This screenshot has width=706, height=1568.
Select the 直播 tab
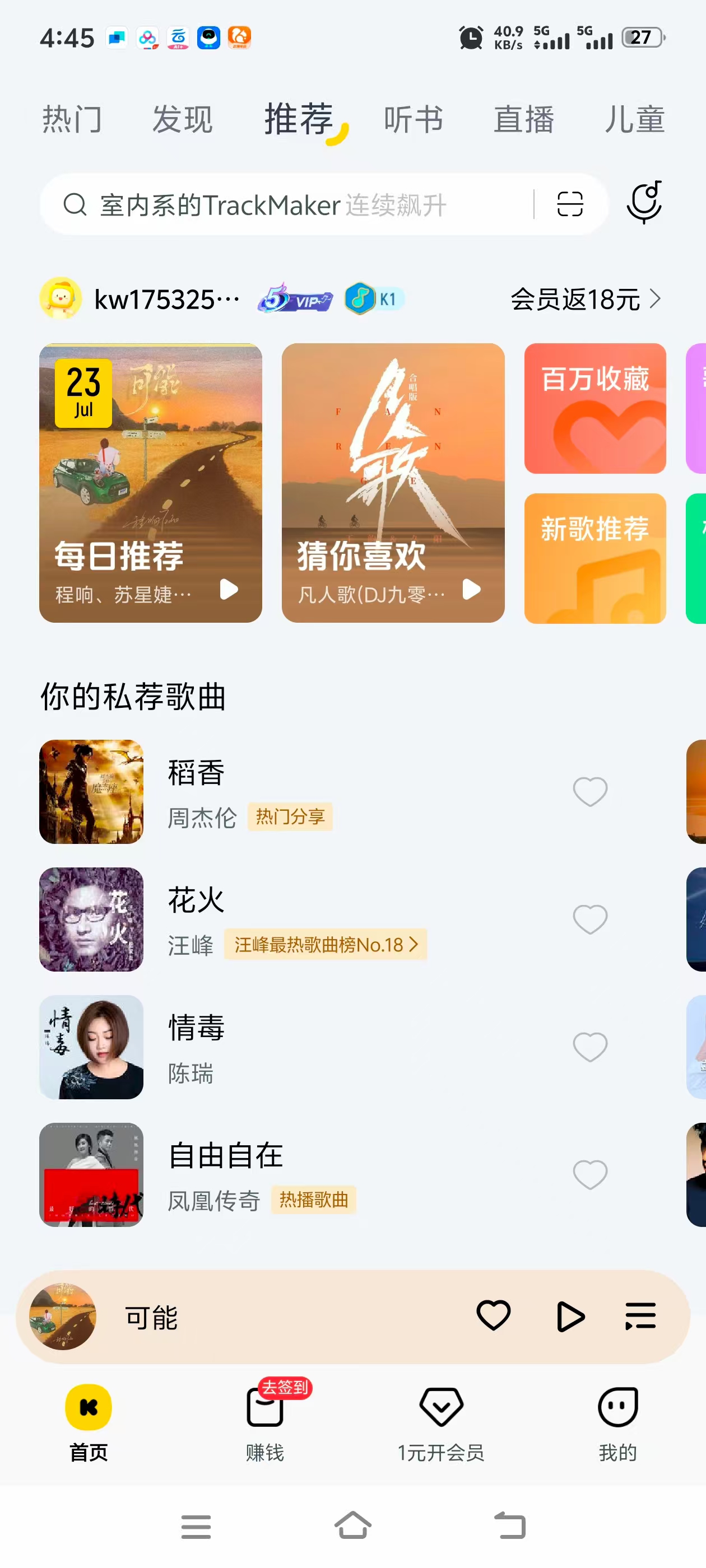click(x=523, y=119)
